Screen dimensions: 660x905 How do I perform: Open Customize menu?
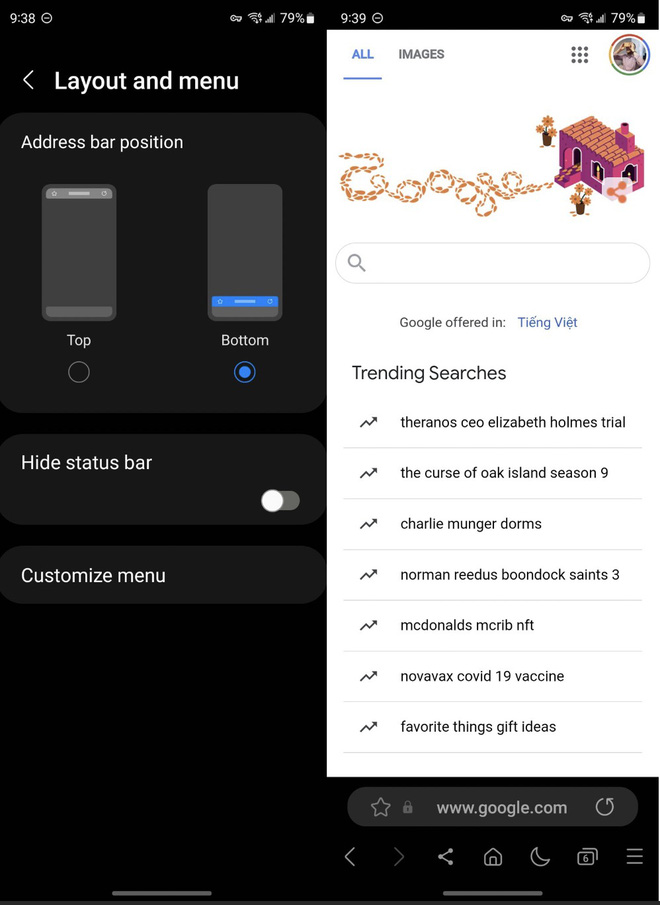pos(93,576)
